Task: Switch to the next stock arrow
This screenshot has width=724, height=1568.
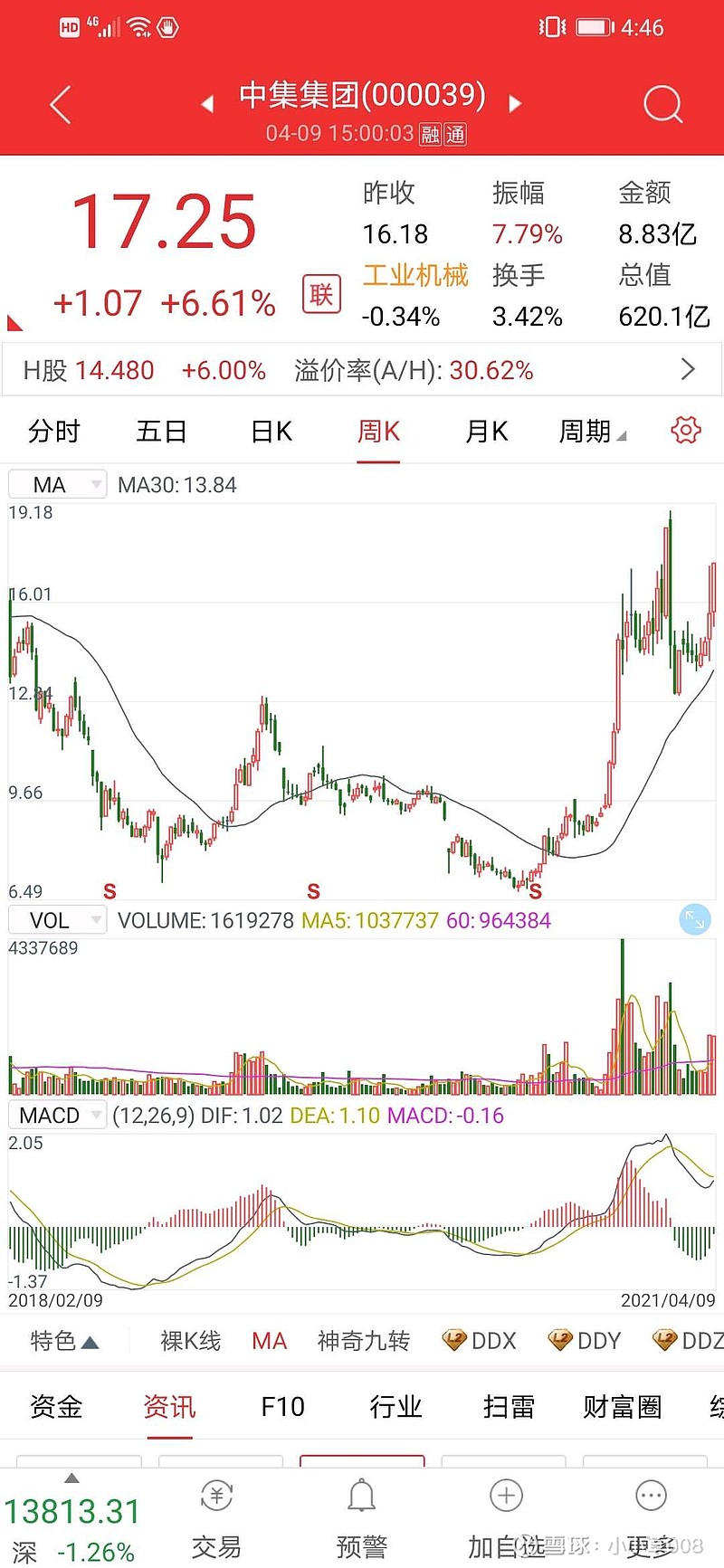Action: tap(515, 104)
